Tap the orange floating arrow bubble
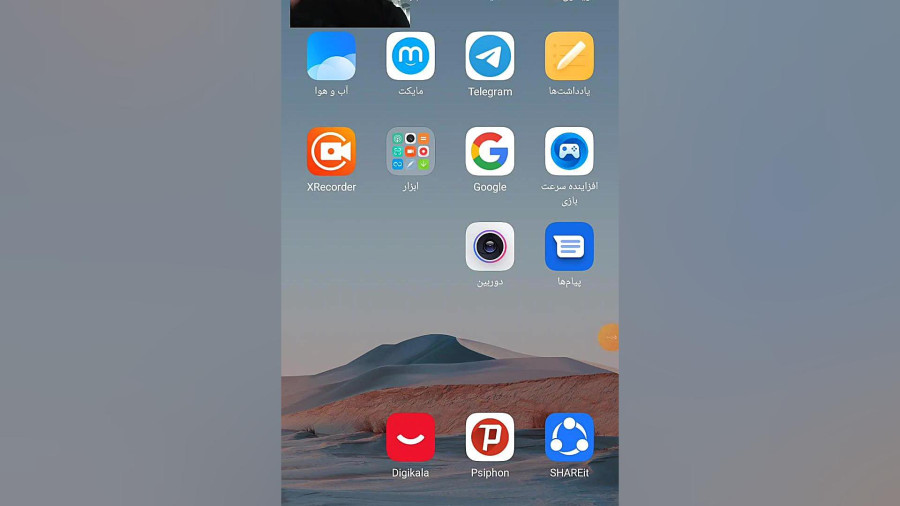900x506 pixels. 609,338
